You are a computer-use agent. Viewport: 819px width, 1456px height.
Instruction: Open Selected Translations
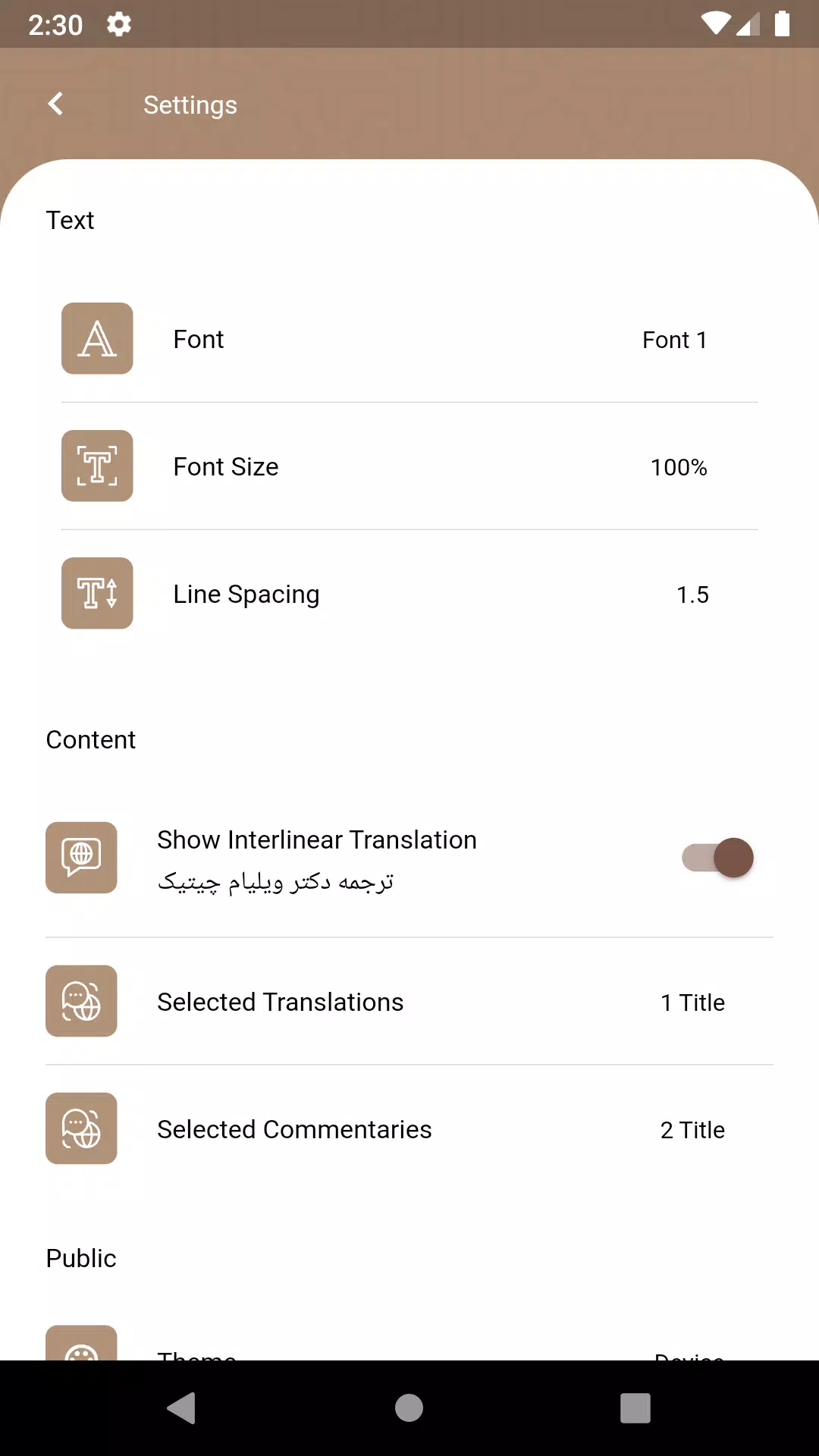(409, 1002)
